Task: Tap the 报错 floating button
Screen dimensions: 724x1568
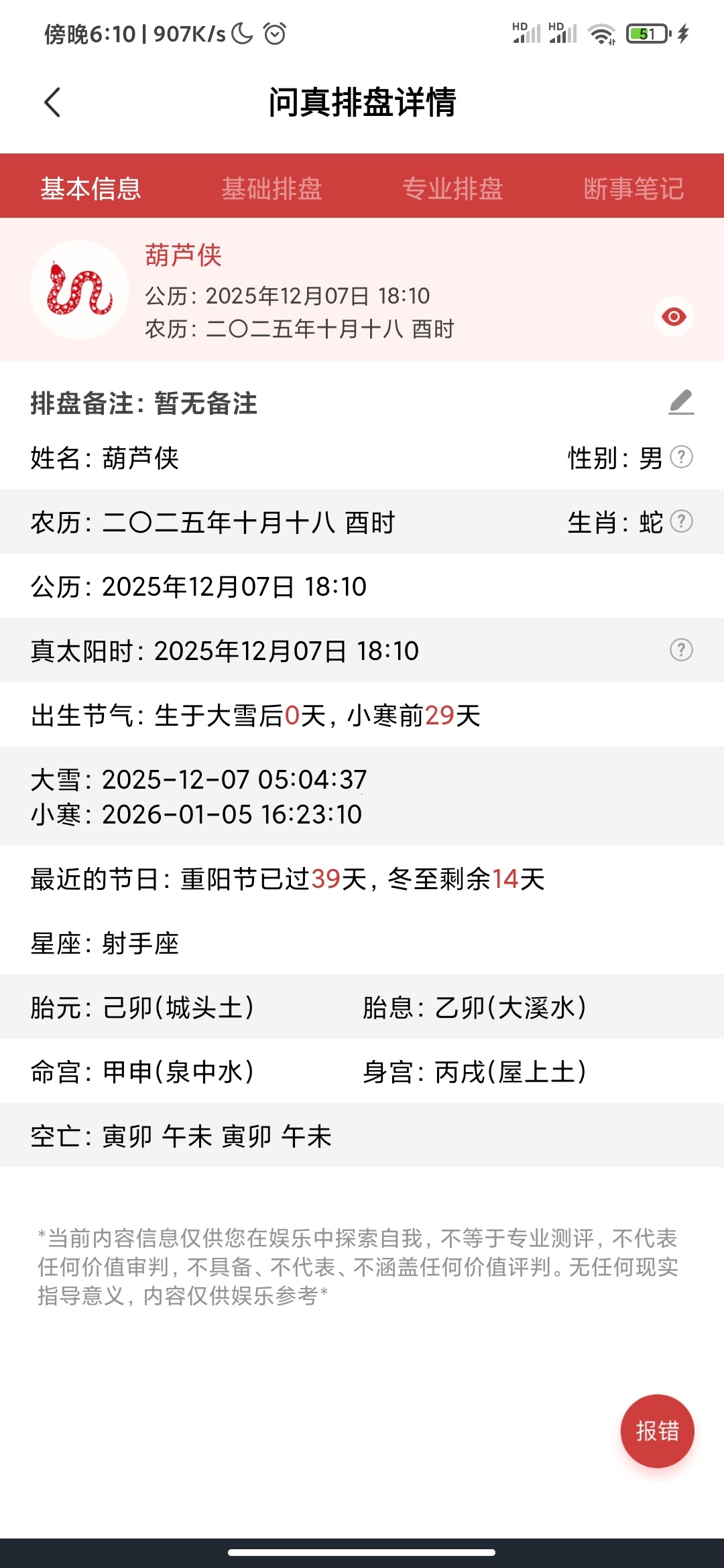Action: point(657,1431)
